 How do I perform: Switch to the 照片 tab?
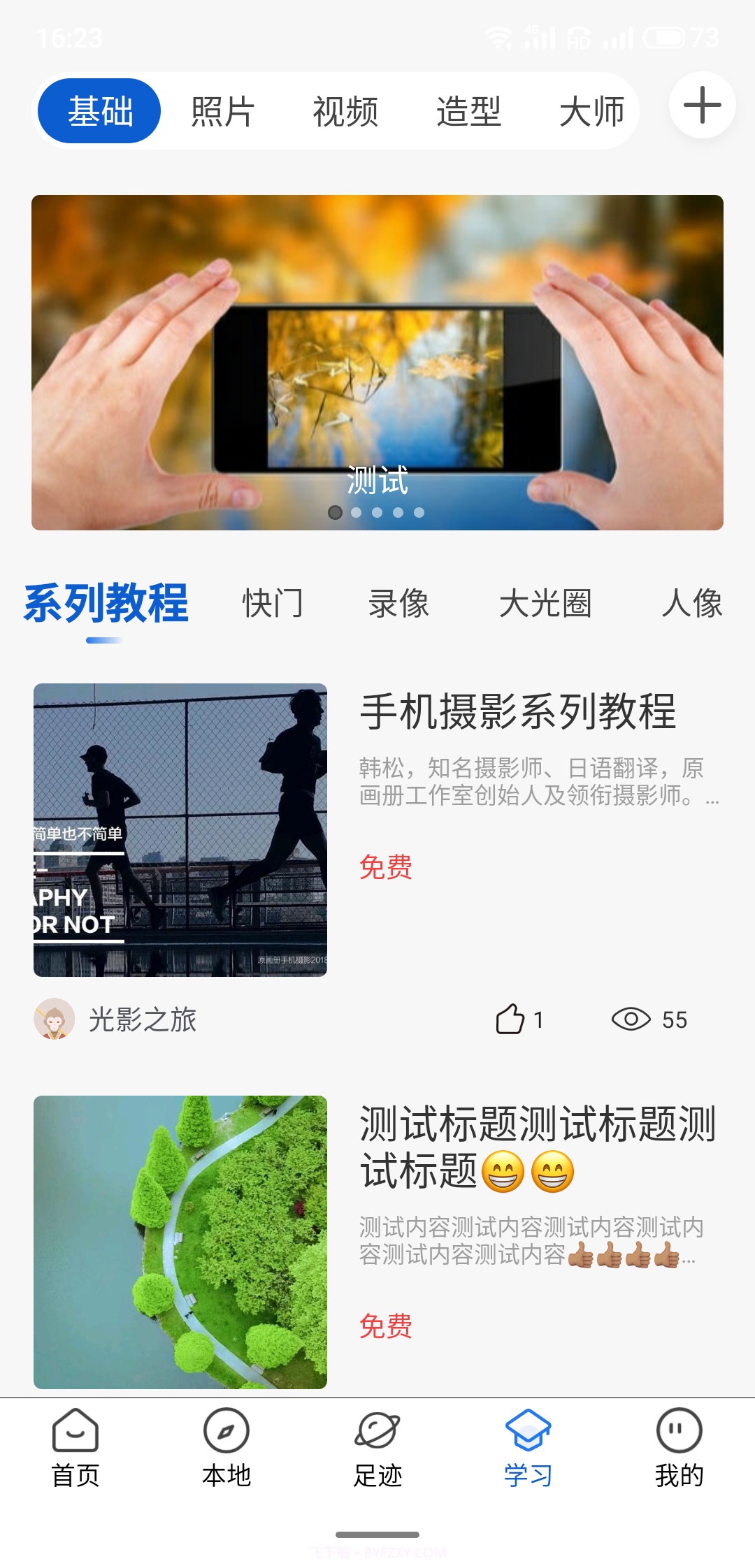(x=221, y=112)
